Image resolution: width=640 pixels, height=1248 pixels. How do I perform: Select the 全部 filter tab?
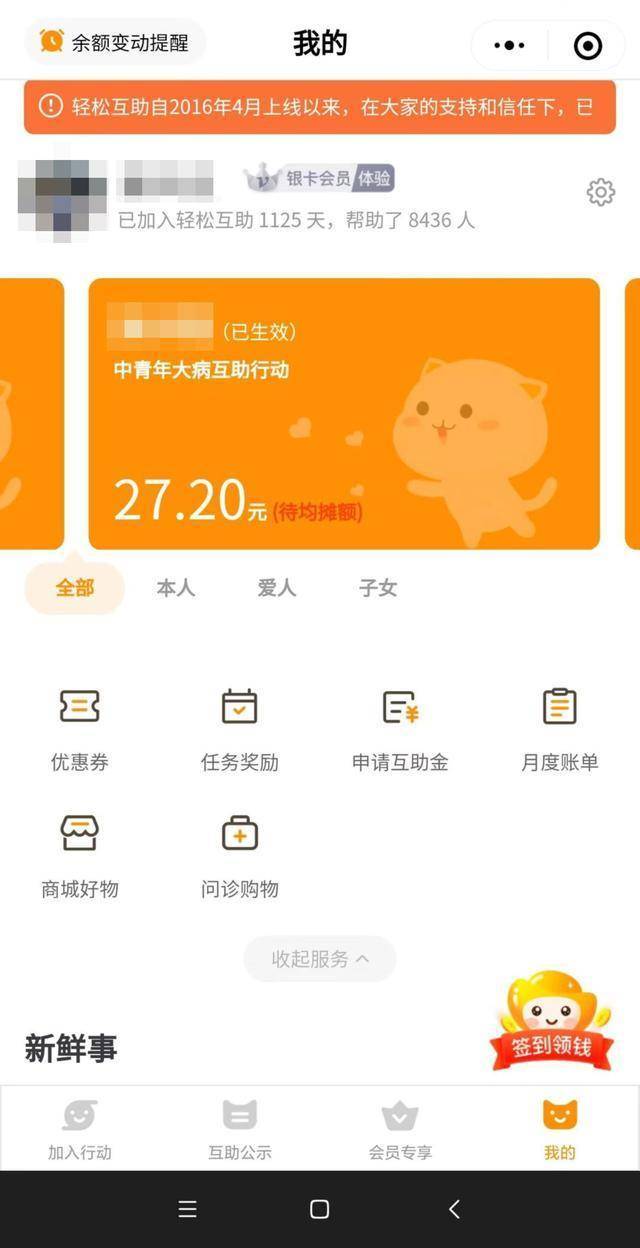click(x=75, y=588)
